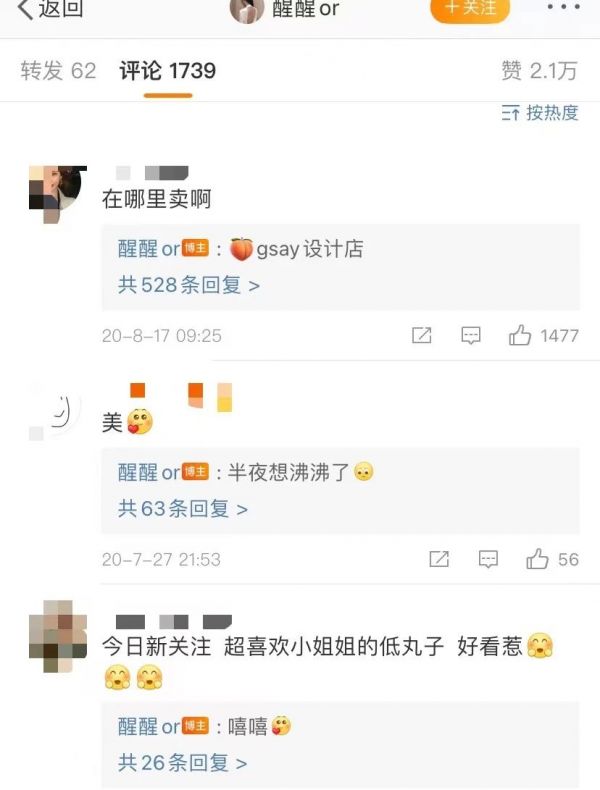Screen dimensions: 600x790
Task: Reply to the comment 在哪里卖啊
Action: point(471,336)
